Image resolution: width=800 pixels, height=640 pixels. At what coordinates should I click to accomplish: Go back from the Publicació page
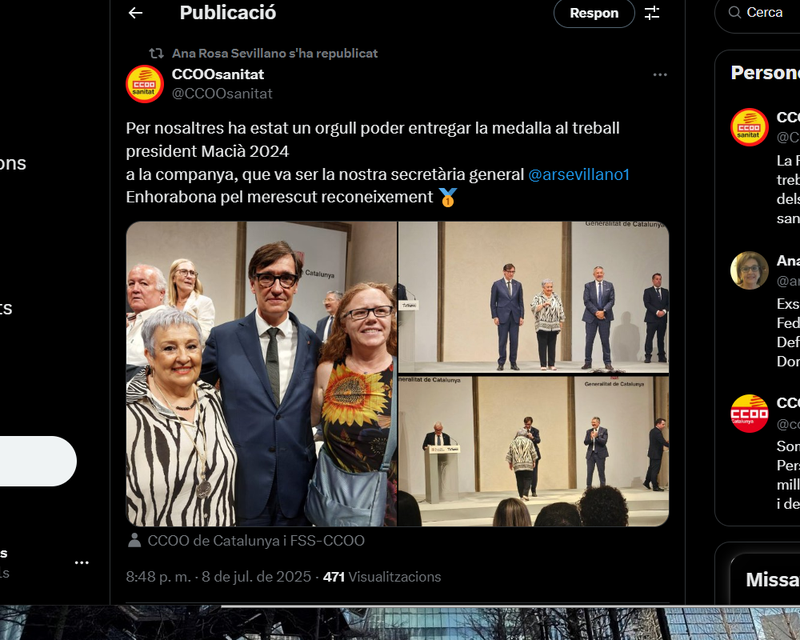click(x=136, y=13)
